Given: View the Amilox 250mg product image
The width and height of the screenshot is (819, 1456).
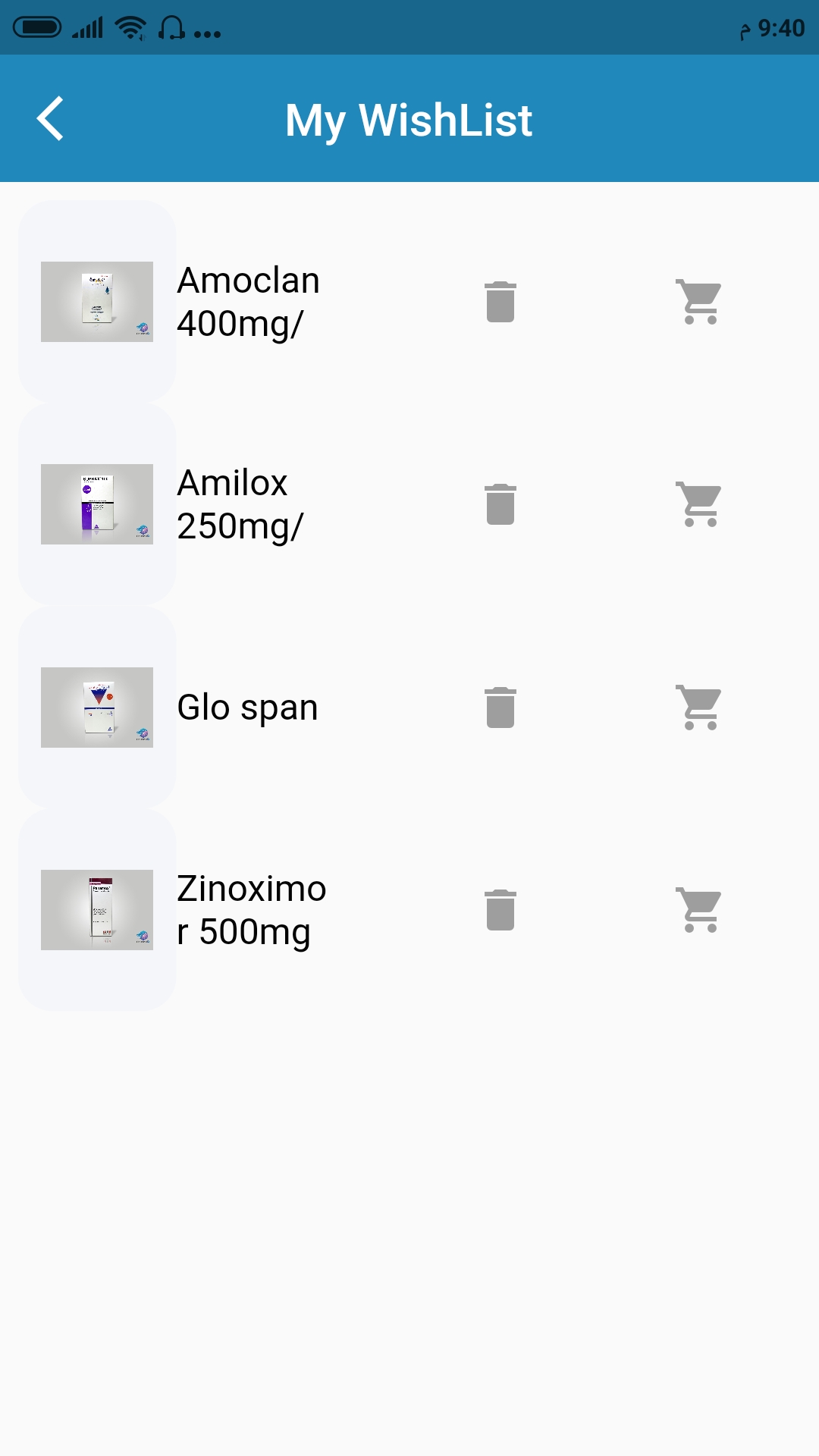Looking at the screenshot, I should (96, 504).
